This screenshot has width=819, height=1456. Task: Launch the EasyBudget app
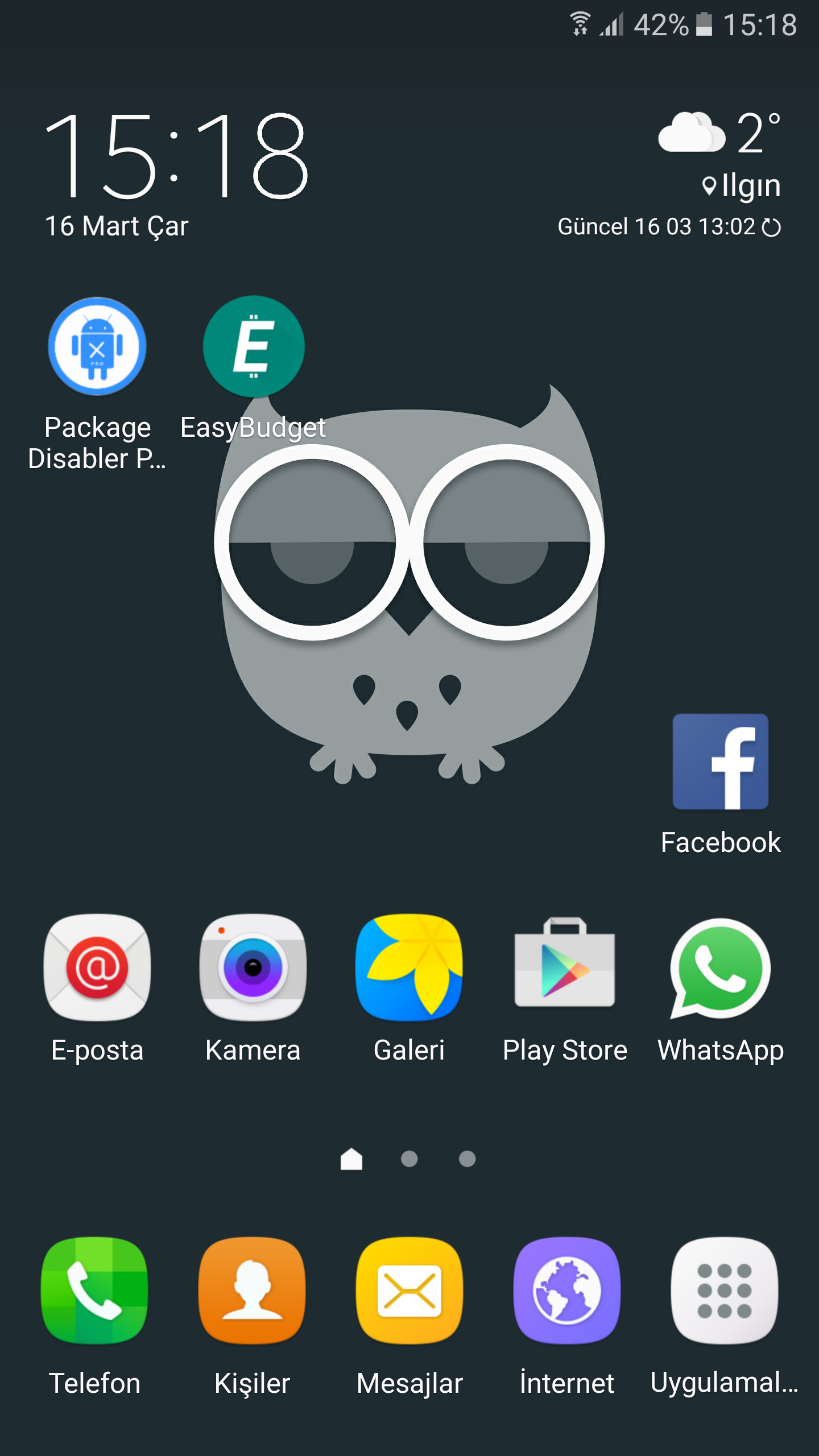coord(254,347)
